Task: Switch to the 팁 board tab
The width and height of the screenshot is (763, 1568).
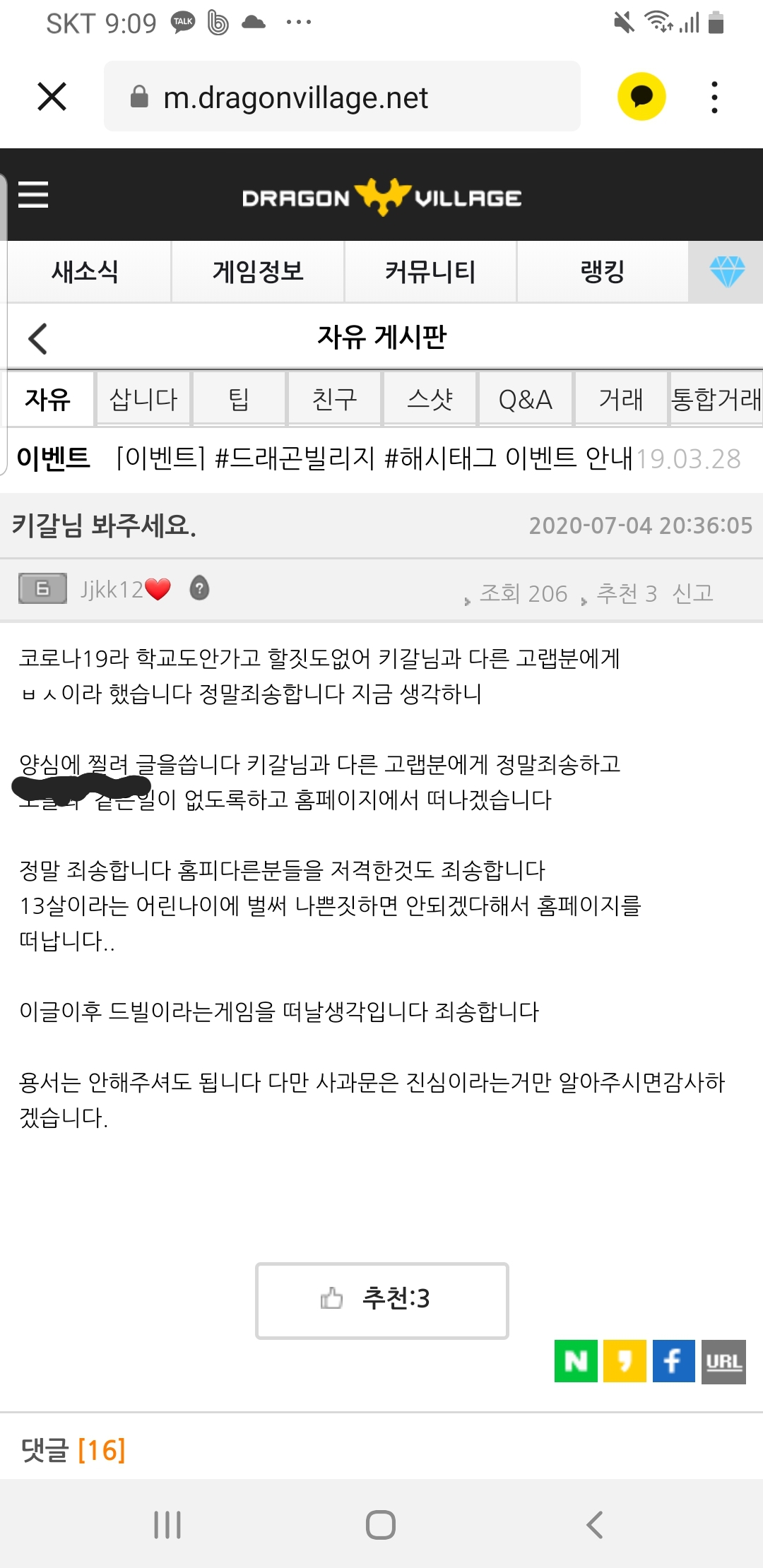Action: (239, 400)
